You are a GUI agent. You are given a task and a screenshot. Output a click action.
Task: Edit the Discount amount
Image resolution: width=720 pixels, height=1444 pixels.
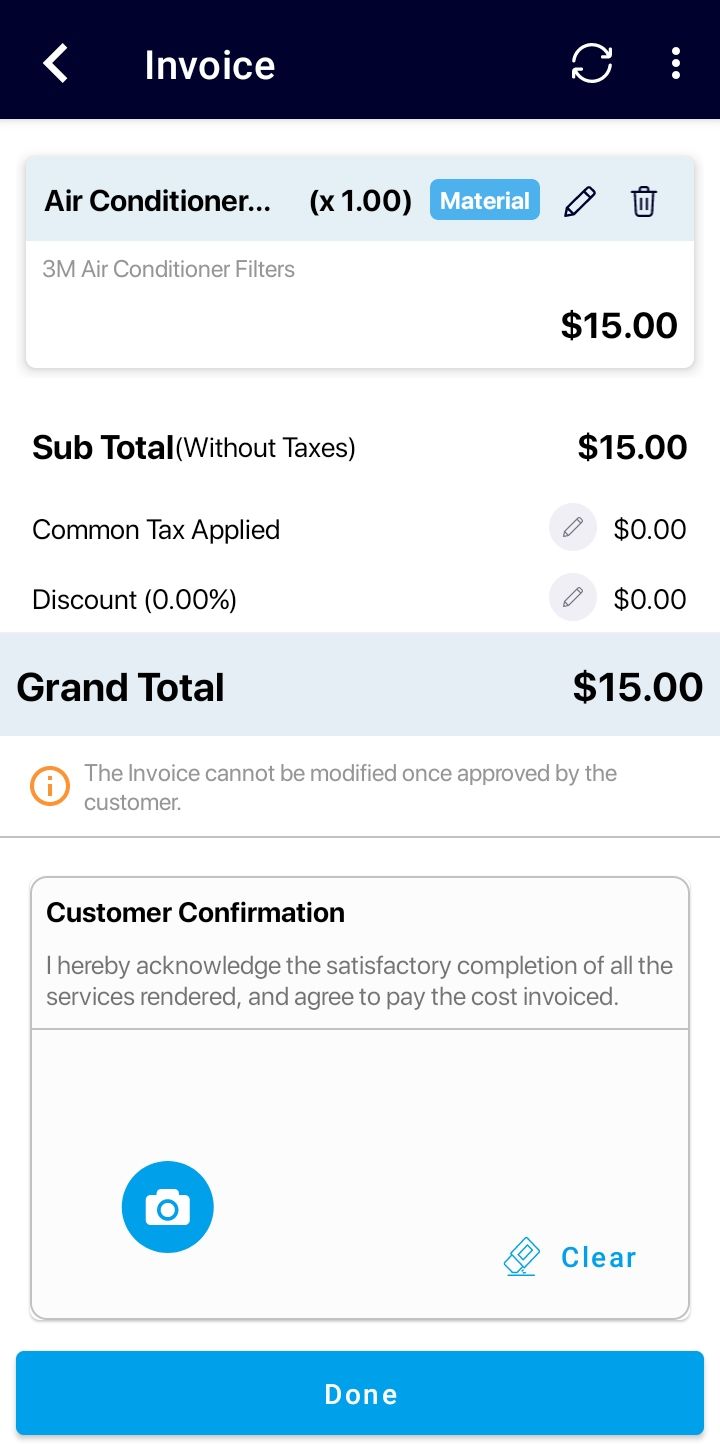click(x=573, y=598)
